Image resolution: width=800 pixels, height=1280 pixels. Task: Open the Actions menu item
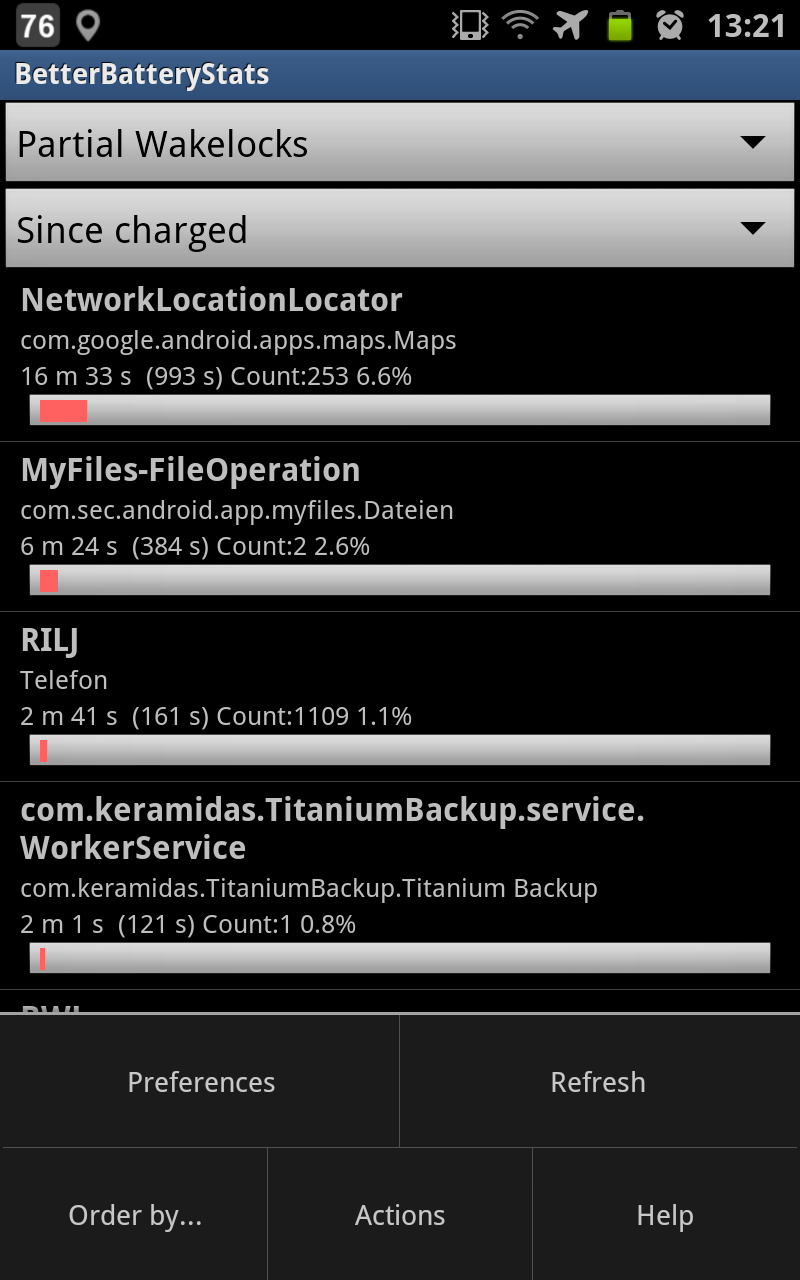point(400,1215)
